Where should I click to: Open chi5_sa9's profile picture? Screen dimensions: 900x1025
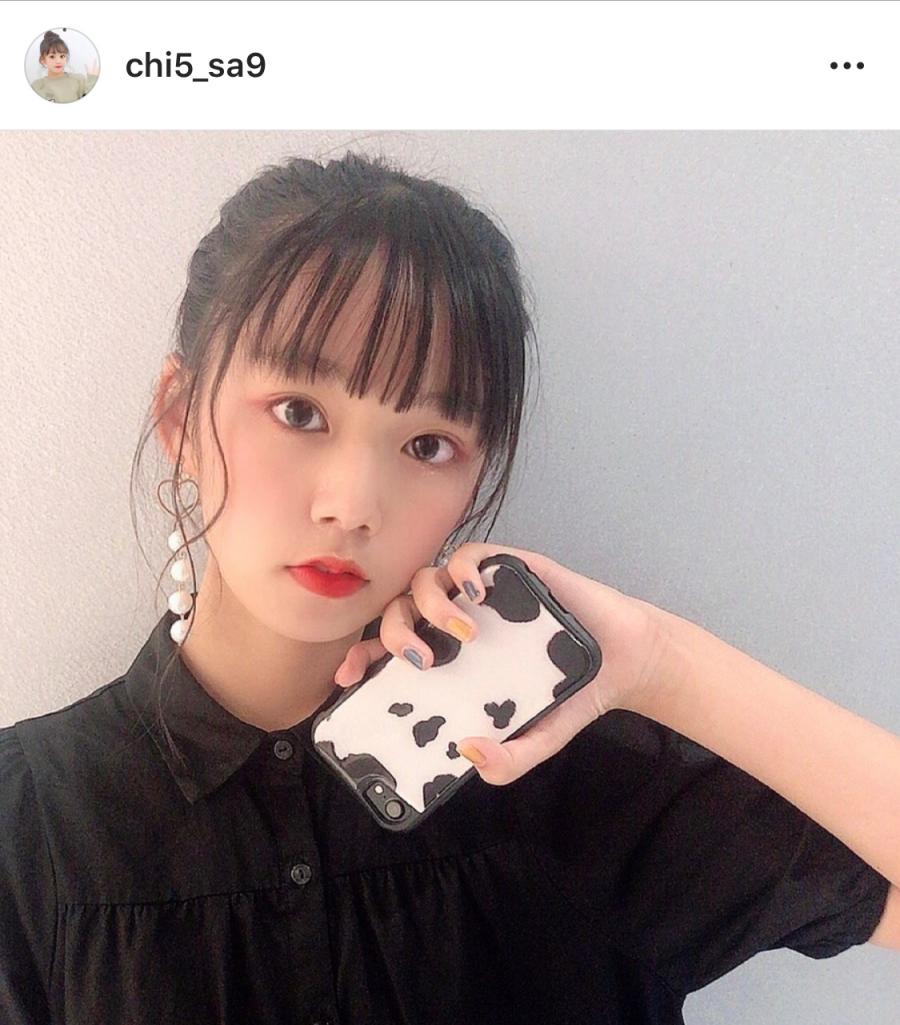(x=62, y=66)
